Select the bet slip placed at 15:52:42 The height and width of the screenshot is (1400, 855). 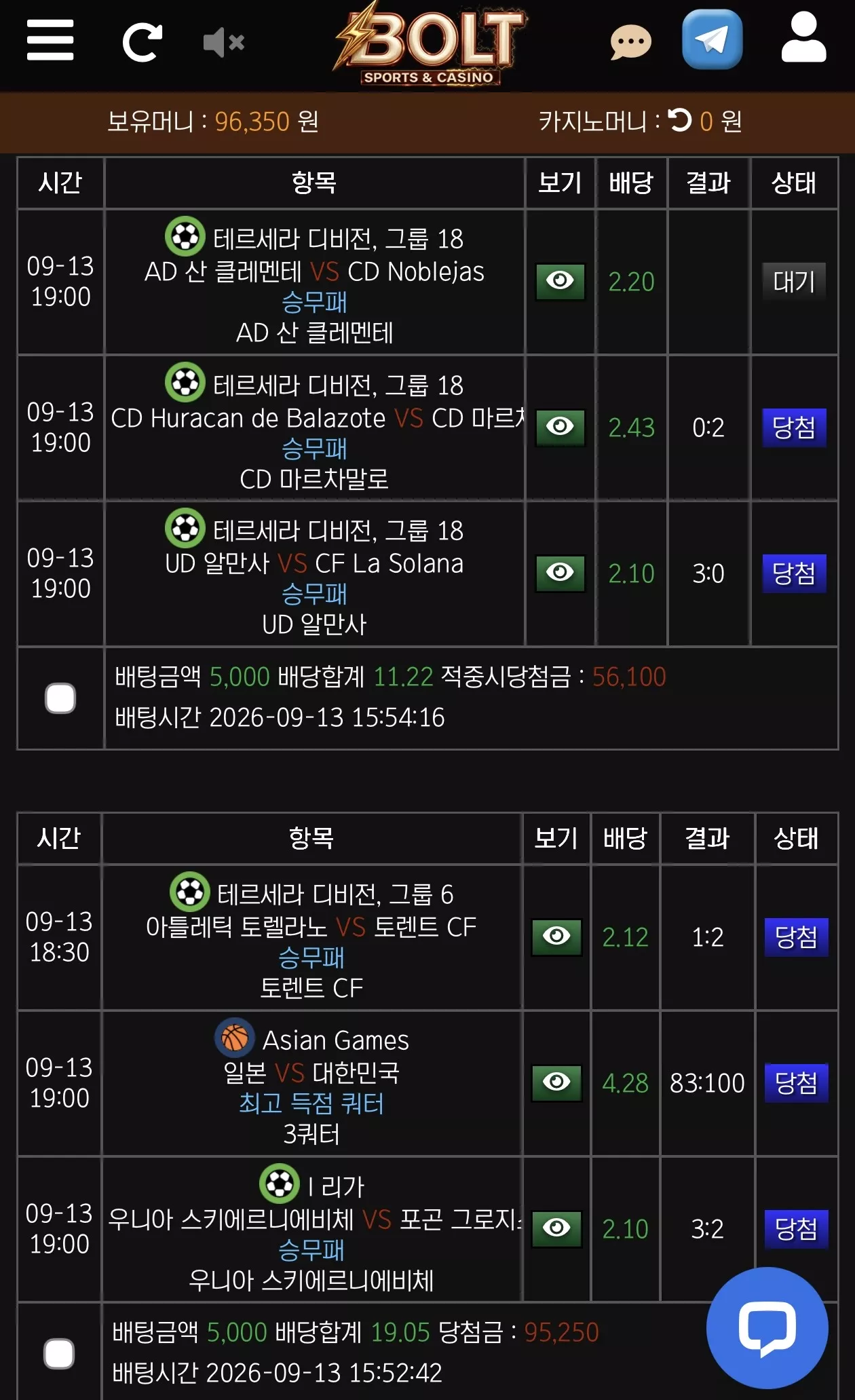pos(59,1354)
